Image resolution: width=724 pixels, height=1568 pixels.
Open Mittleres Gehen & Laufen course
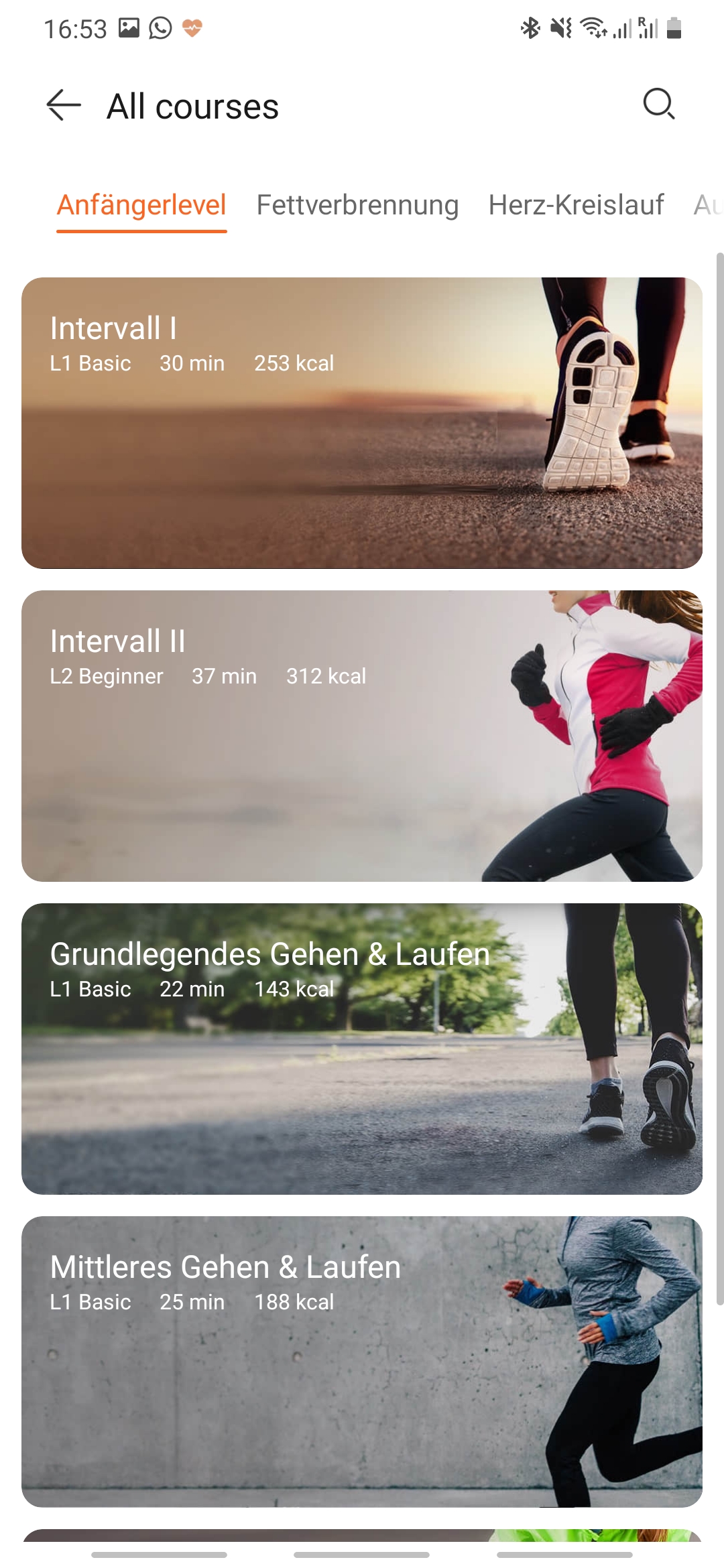click(x=362, y=1362)
